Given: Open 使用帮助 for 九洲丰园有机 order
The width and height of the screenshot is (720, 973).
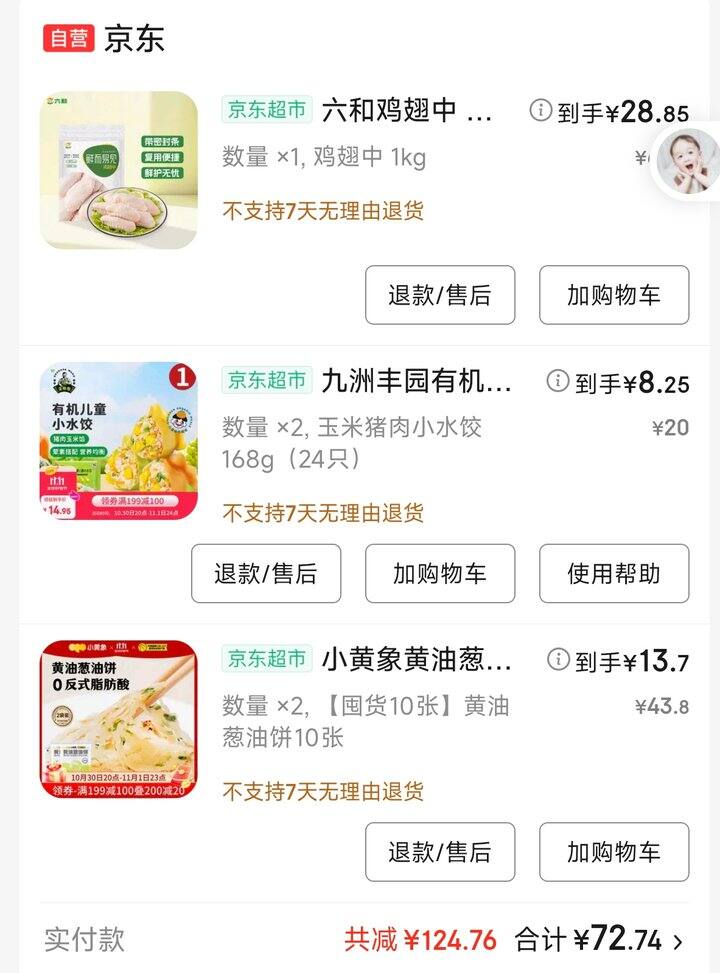Looking at the screenshot, I should 614,573.
